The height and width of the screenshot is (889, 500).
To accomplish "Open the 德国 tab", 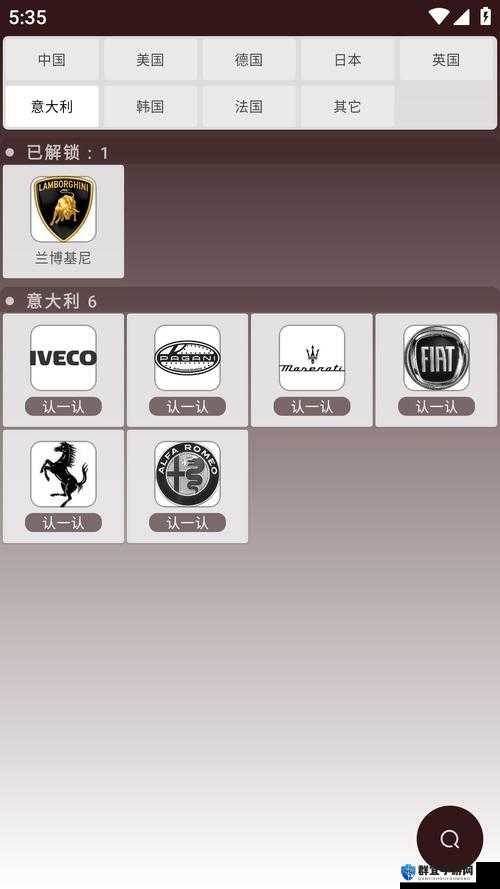I will click(249, 60).
